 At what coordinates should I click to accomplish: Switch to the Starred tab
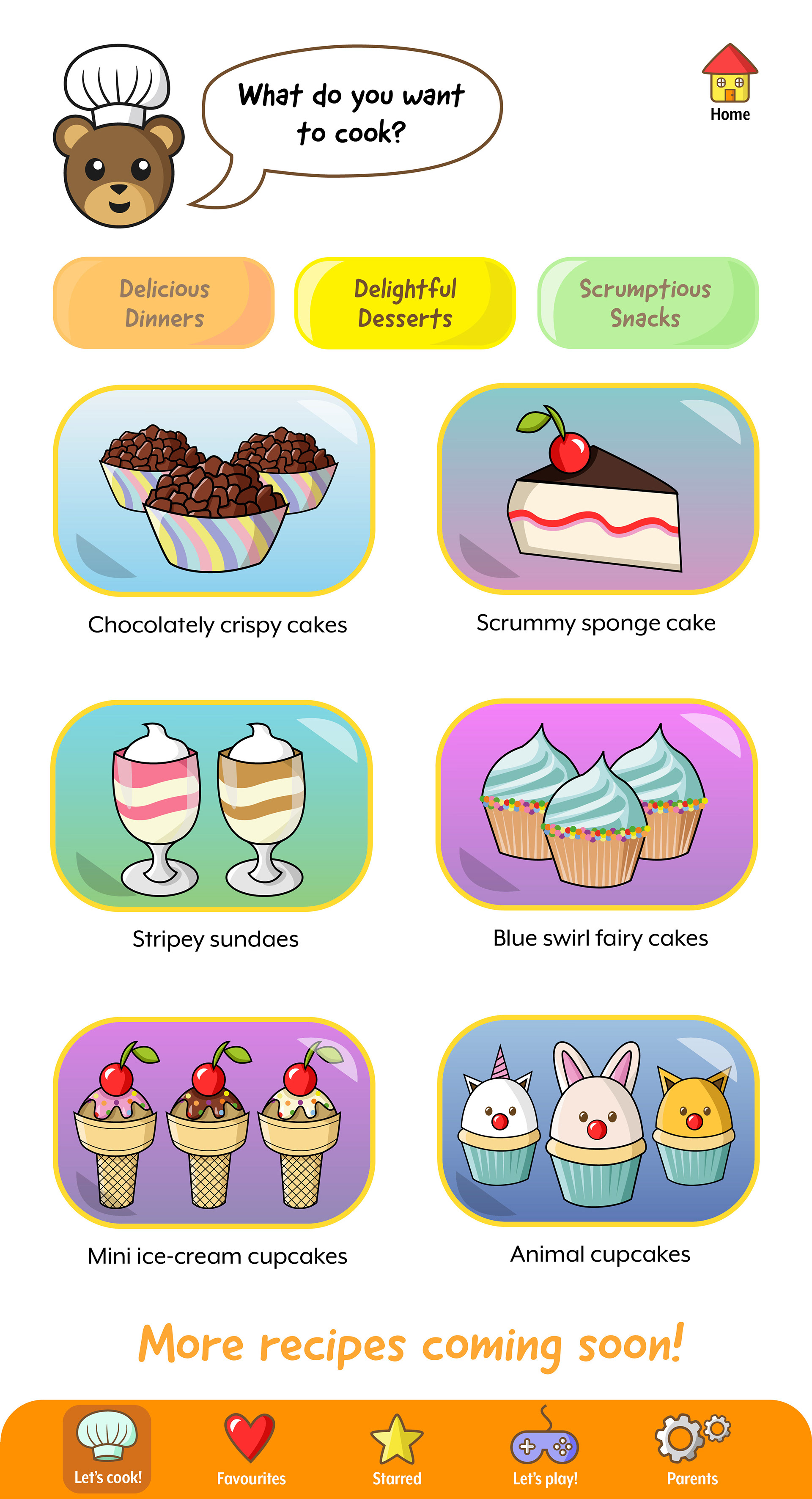tap(397, 1447)
